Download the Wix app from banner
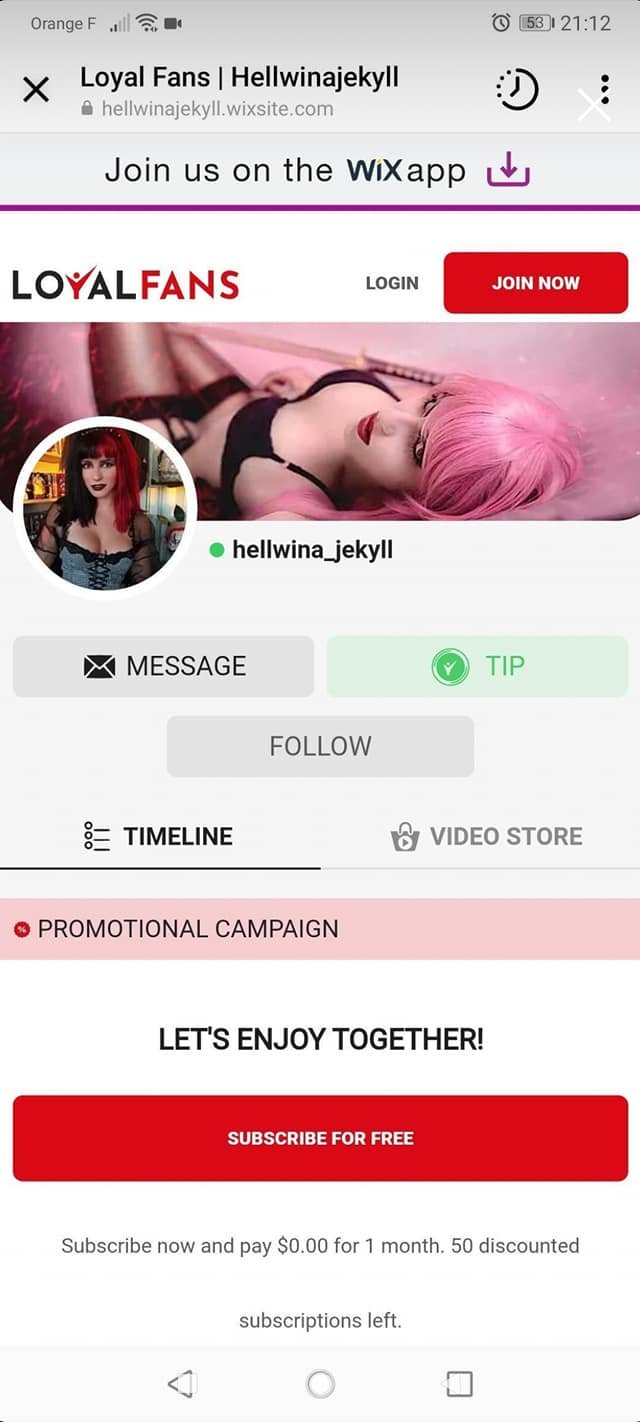This screenshot has height=1422, width=640. [507, 170]
